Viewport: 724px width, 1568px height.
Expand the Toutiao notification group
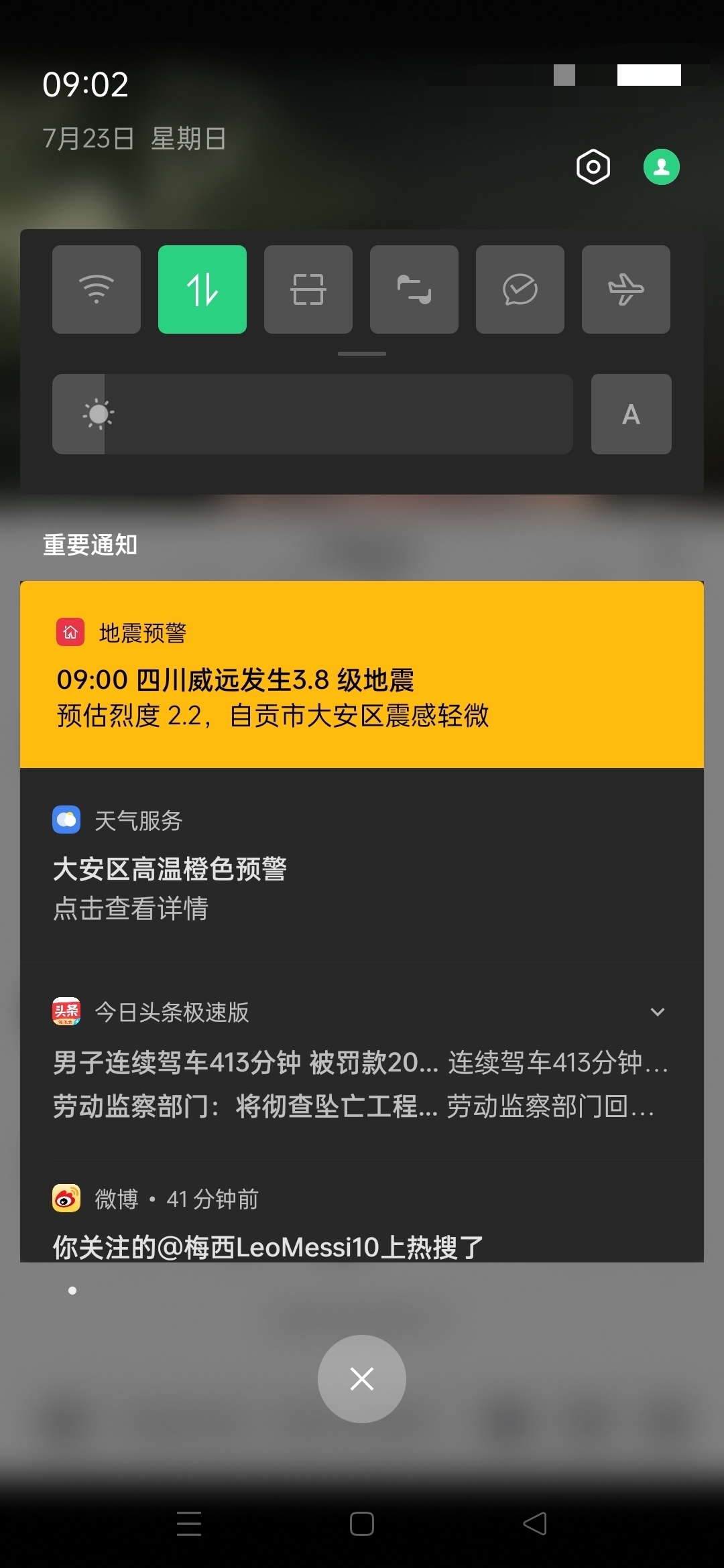coord(658,1012)
